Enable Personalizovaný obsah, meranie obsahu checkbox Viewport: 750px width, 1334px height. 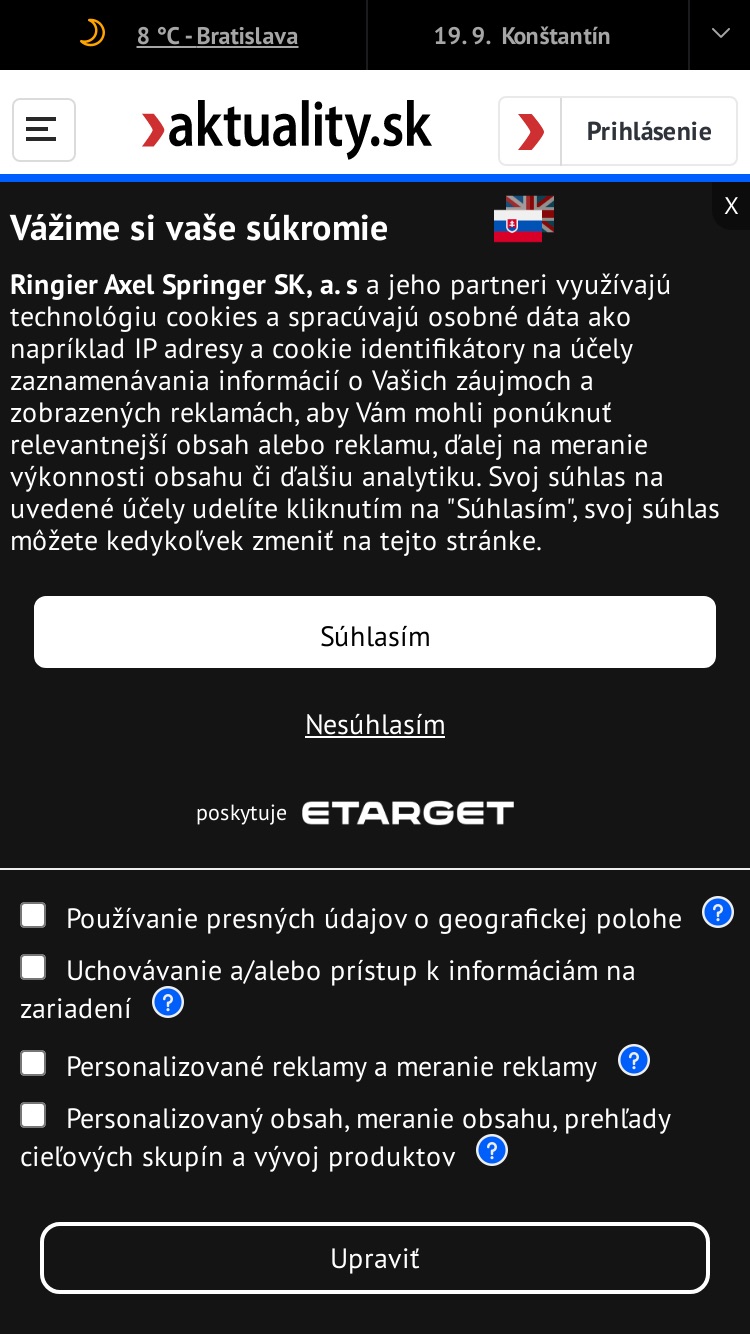tap(33, 1115)
